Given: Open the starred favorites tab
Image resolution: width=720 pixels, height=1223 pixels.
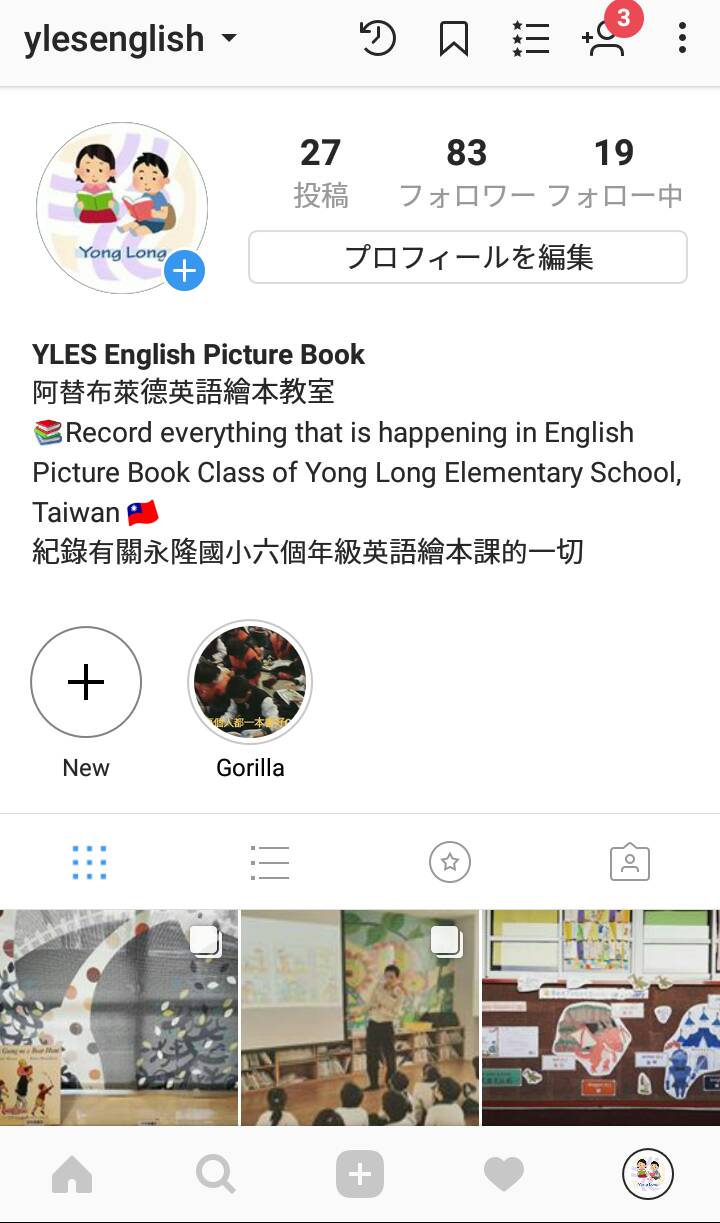Looking at the screenshot, I should pos(450,862).
